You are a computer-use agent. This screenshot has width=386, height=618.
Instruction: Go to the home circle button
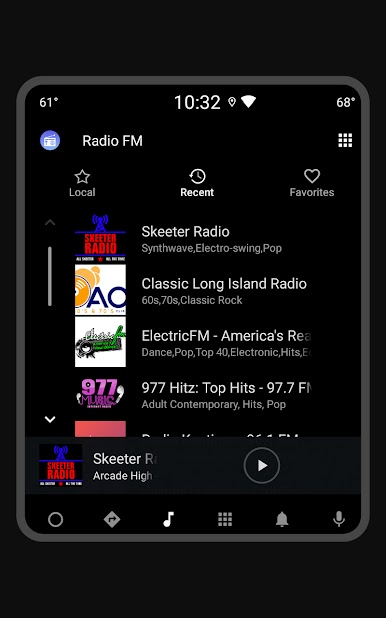pos(55,519)
